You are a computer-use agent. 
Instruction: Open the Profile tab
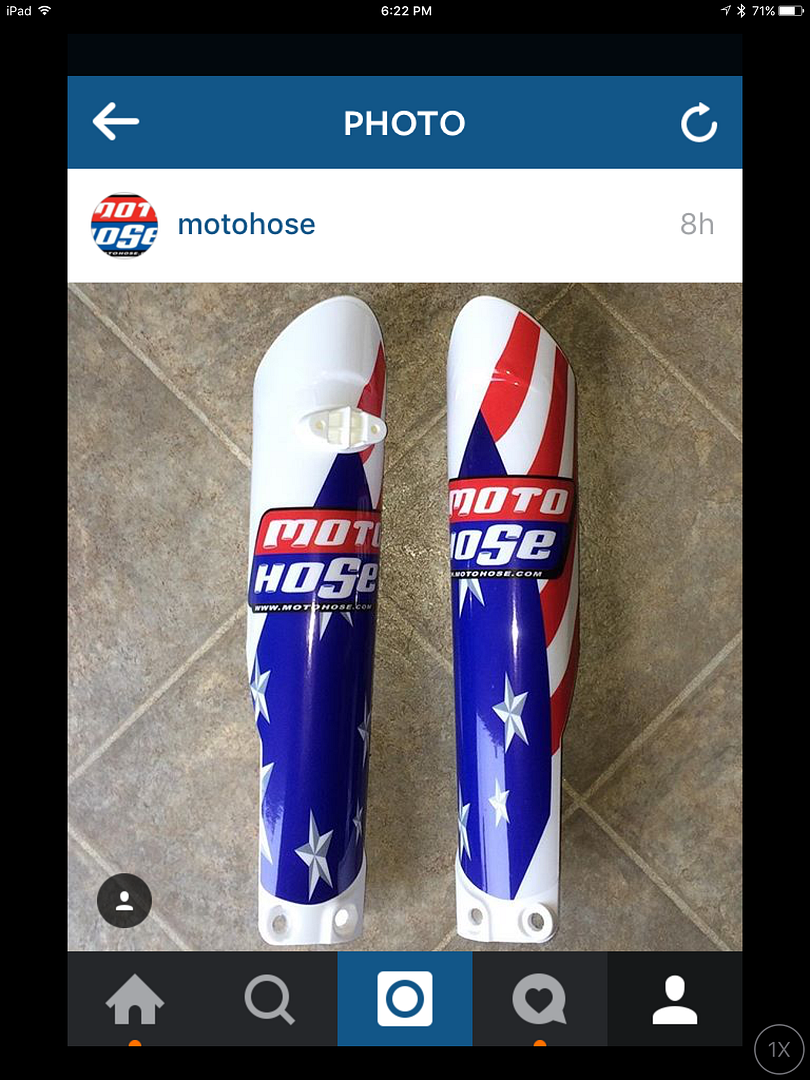674,999
